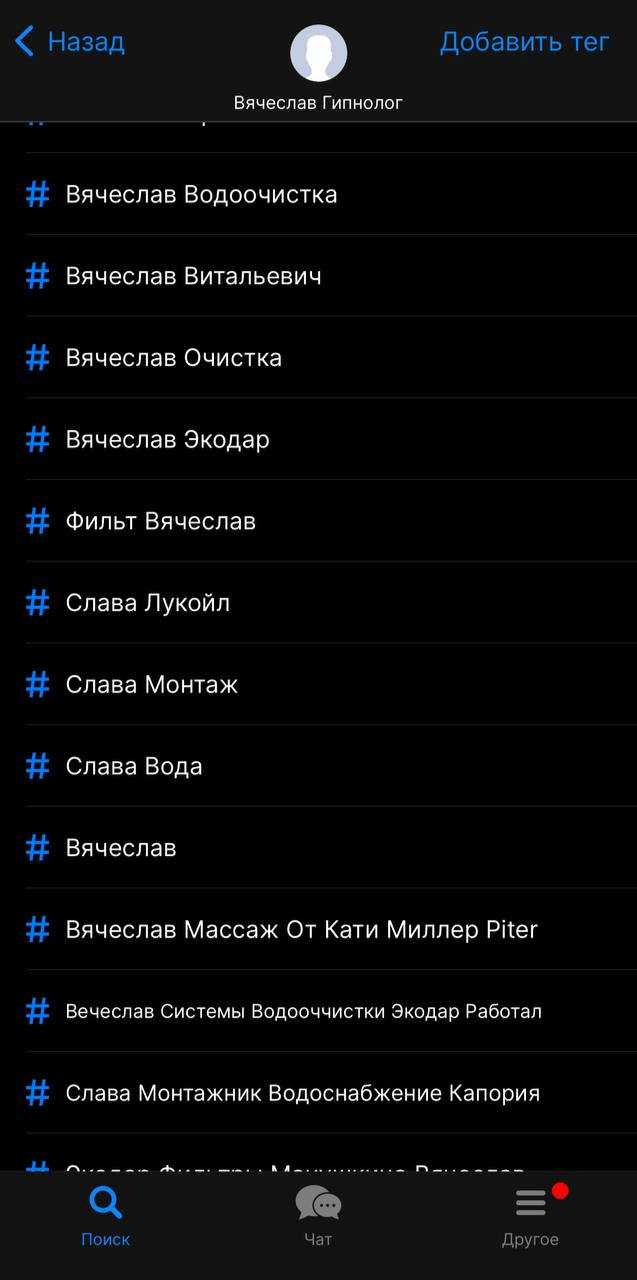Select tag Вечеслав Системы Водоочистки Экодар Работал
Image resolution: width=637 pixels, height=1280 pixels.
click(303, 1012)
